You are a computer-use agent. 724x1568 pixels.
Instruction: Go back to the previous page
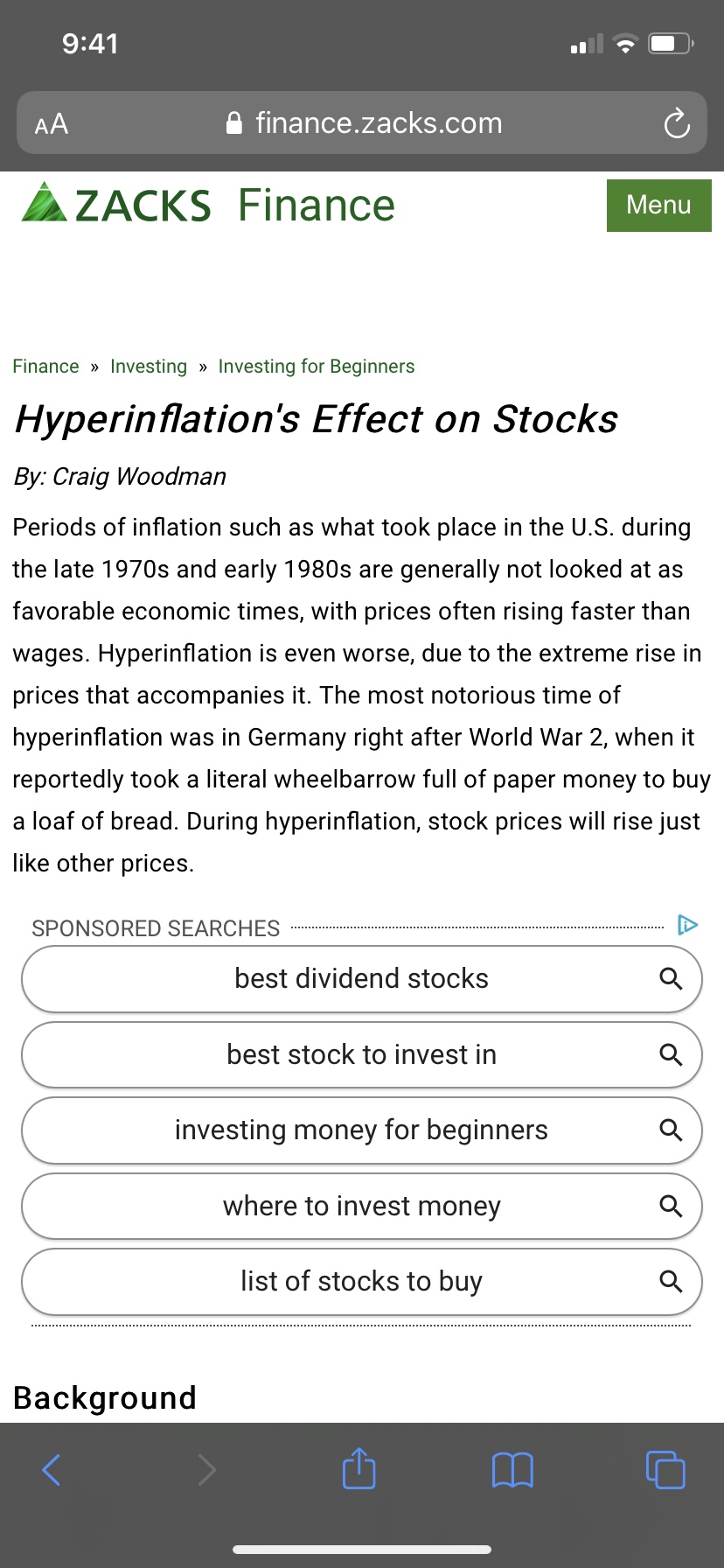(x=52, y=1470)
